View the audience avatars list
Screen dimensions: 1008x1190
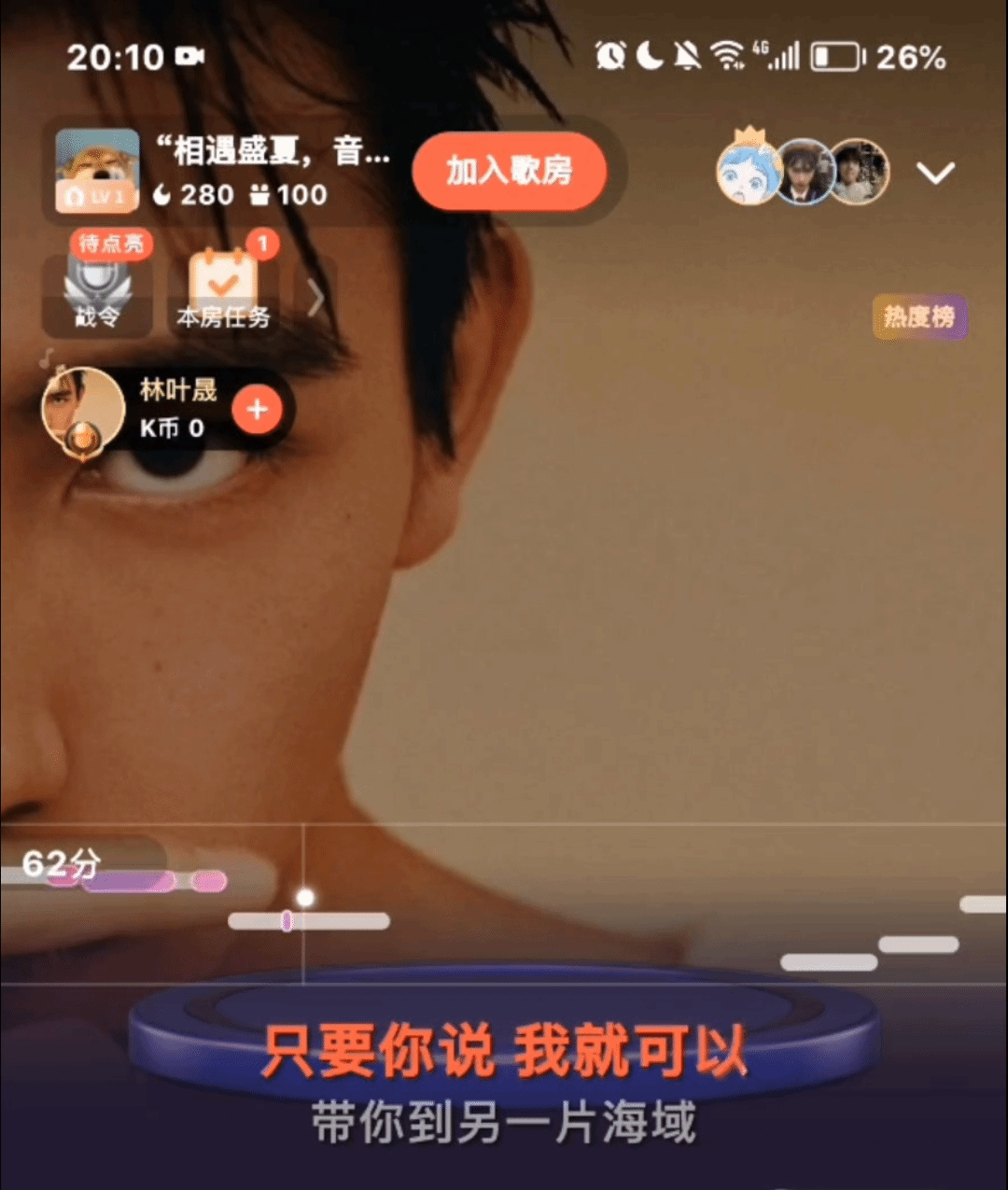tap(804, 172)
